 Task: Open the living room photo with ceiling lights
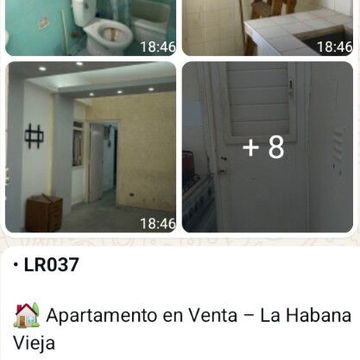[91, 147]
